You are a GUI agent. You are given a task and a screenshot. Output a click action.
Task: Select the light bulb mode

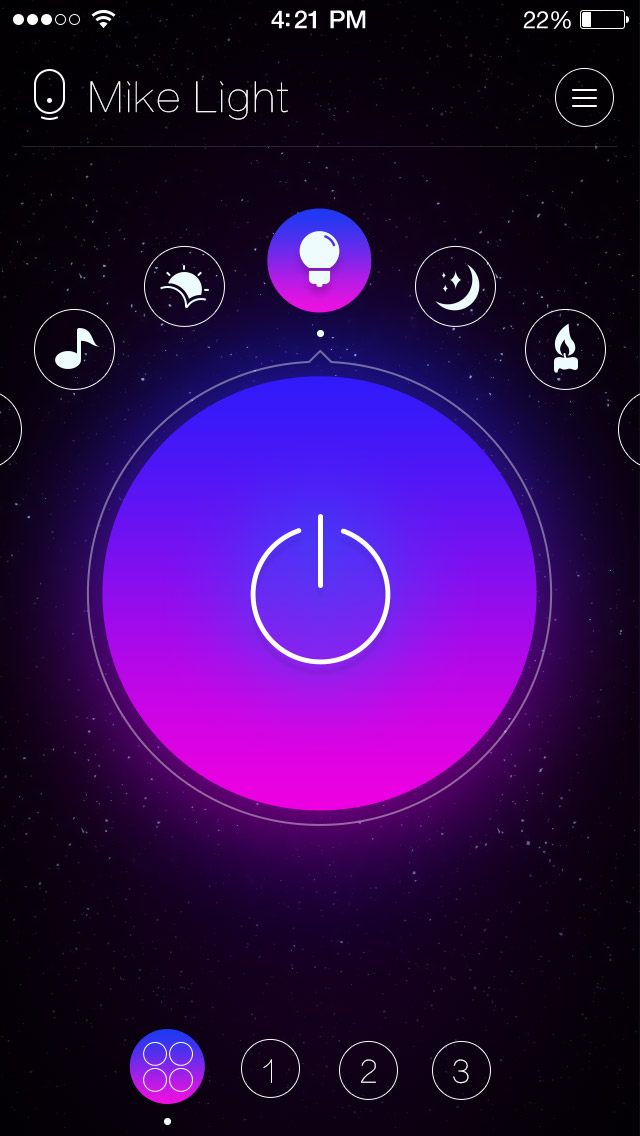320,260
